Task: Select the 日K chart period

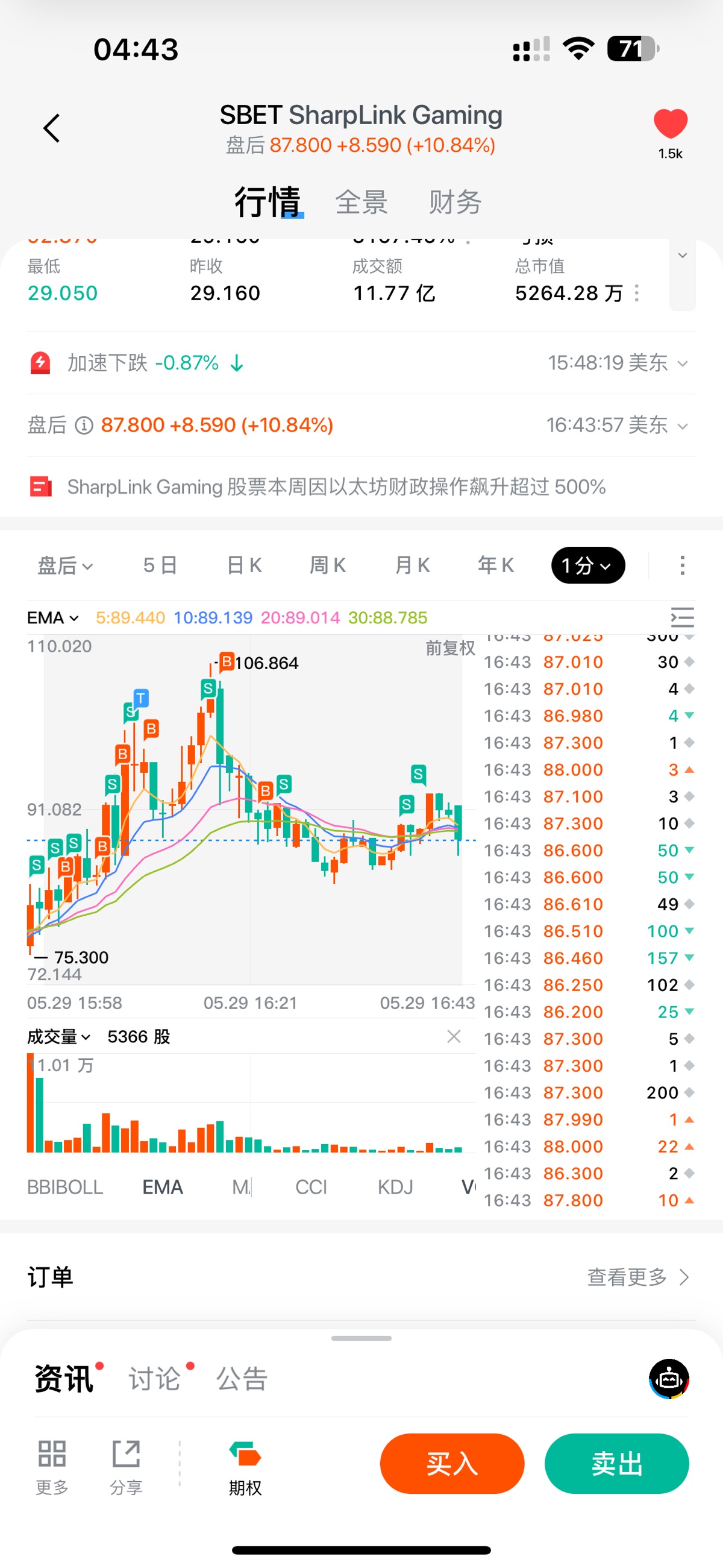Action: 244,565
